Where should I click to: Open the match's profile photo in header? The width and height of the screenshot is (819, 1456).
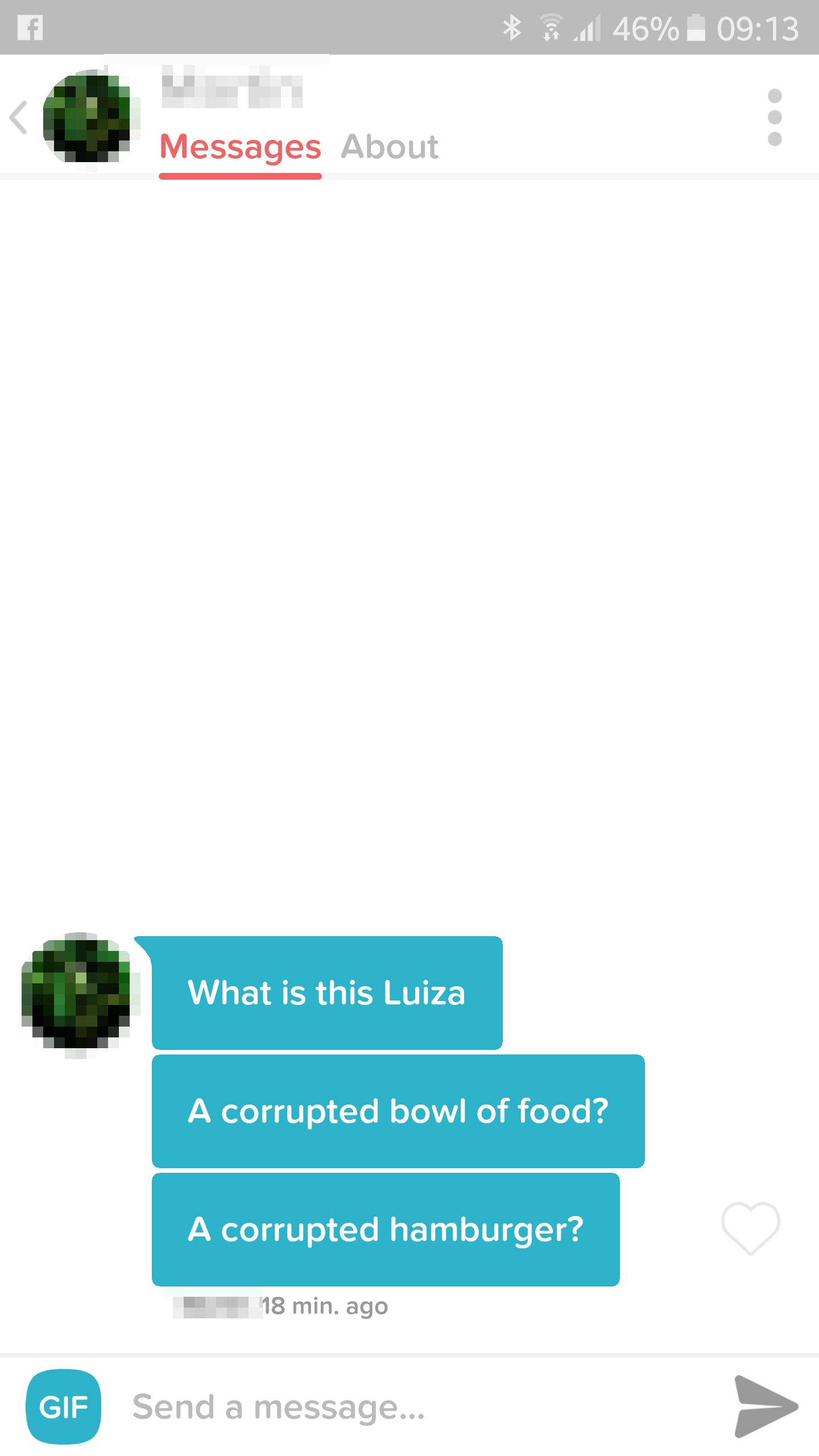pos(88,117)
